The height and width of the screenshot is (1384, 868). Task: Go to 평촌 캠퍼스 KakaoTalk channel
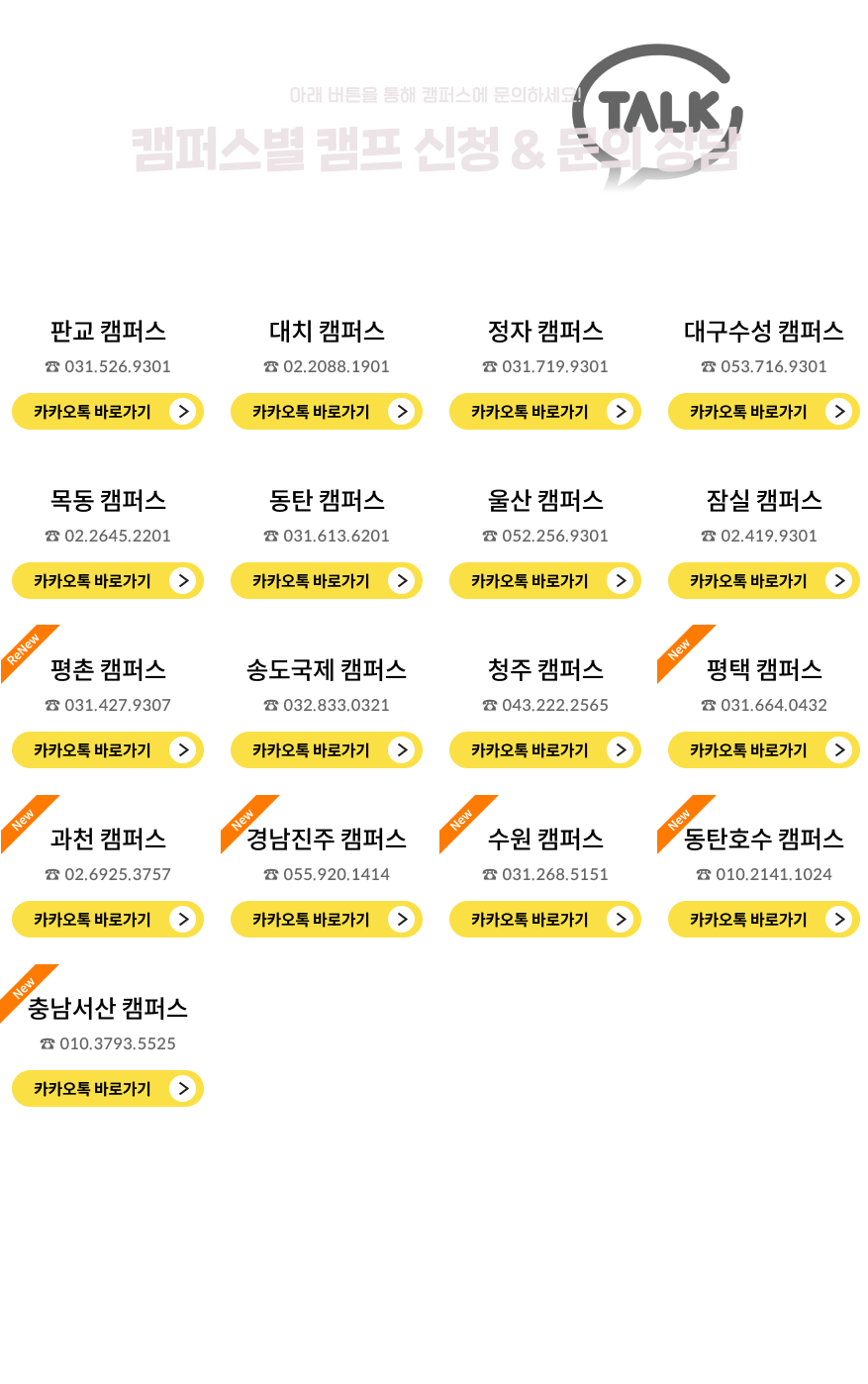click(108, 750)
